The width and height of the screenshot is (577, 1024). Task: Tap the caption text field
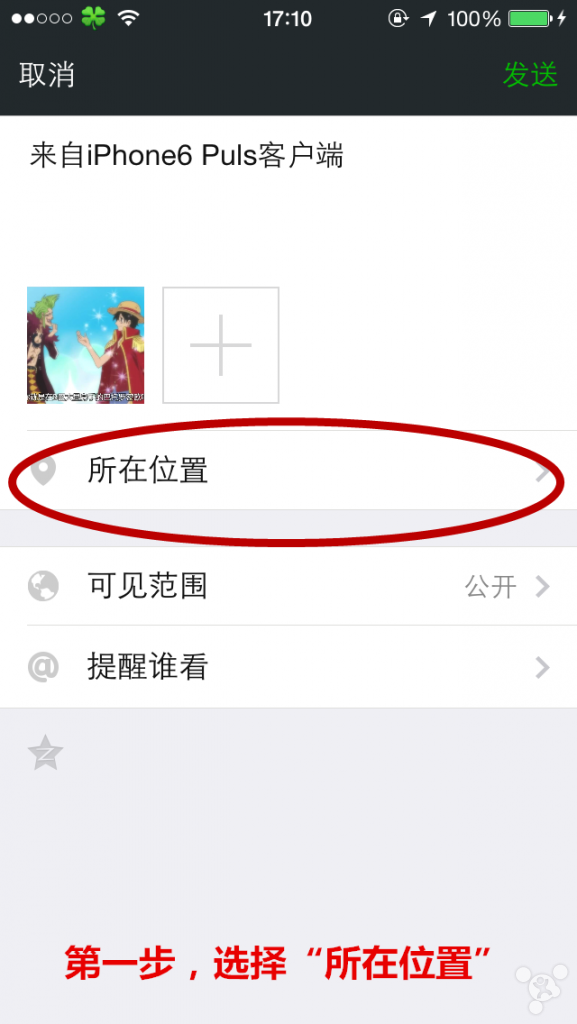click(288, 196)
